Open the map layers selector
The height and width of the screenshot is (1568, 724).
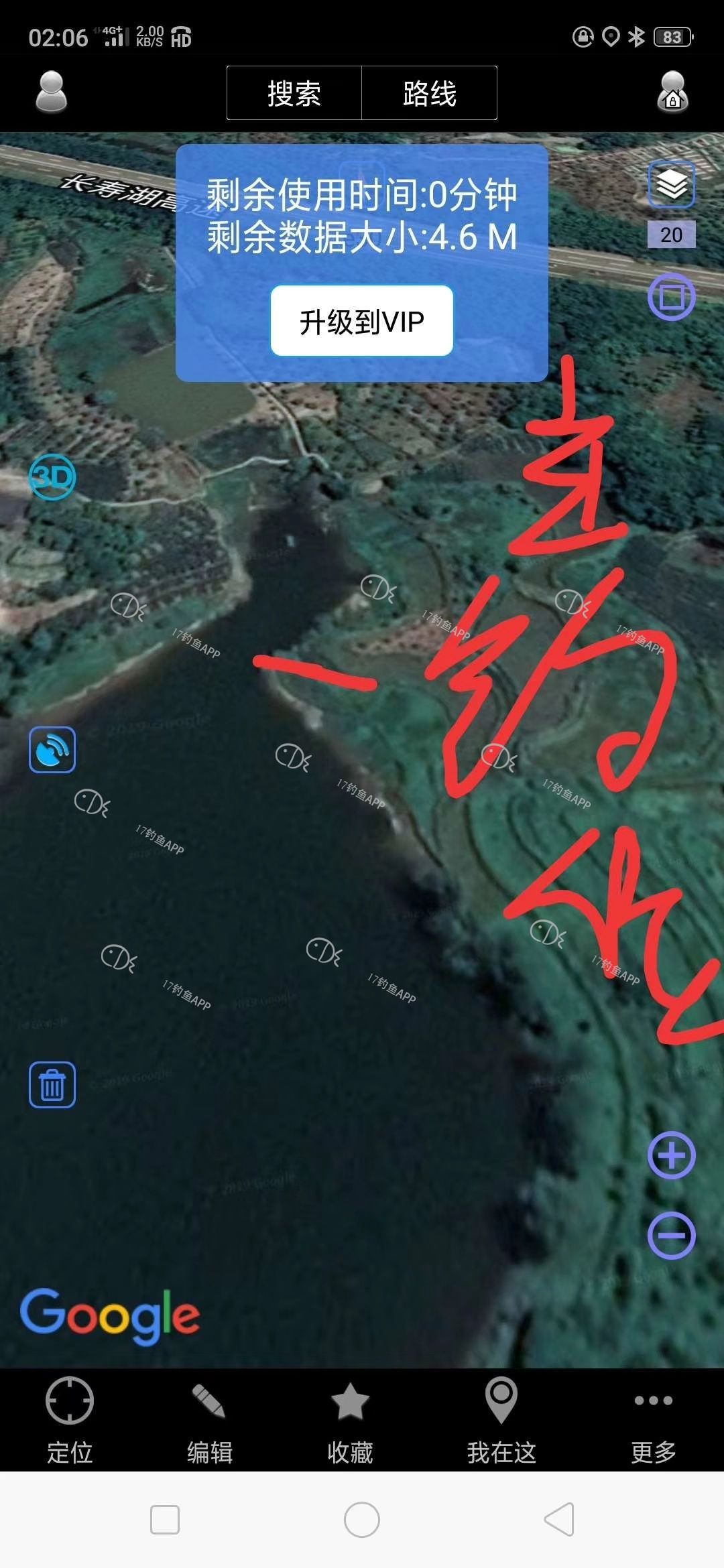671,184
